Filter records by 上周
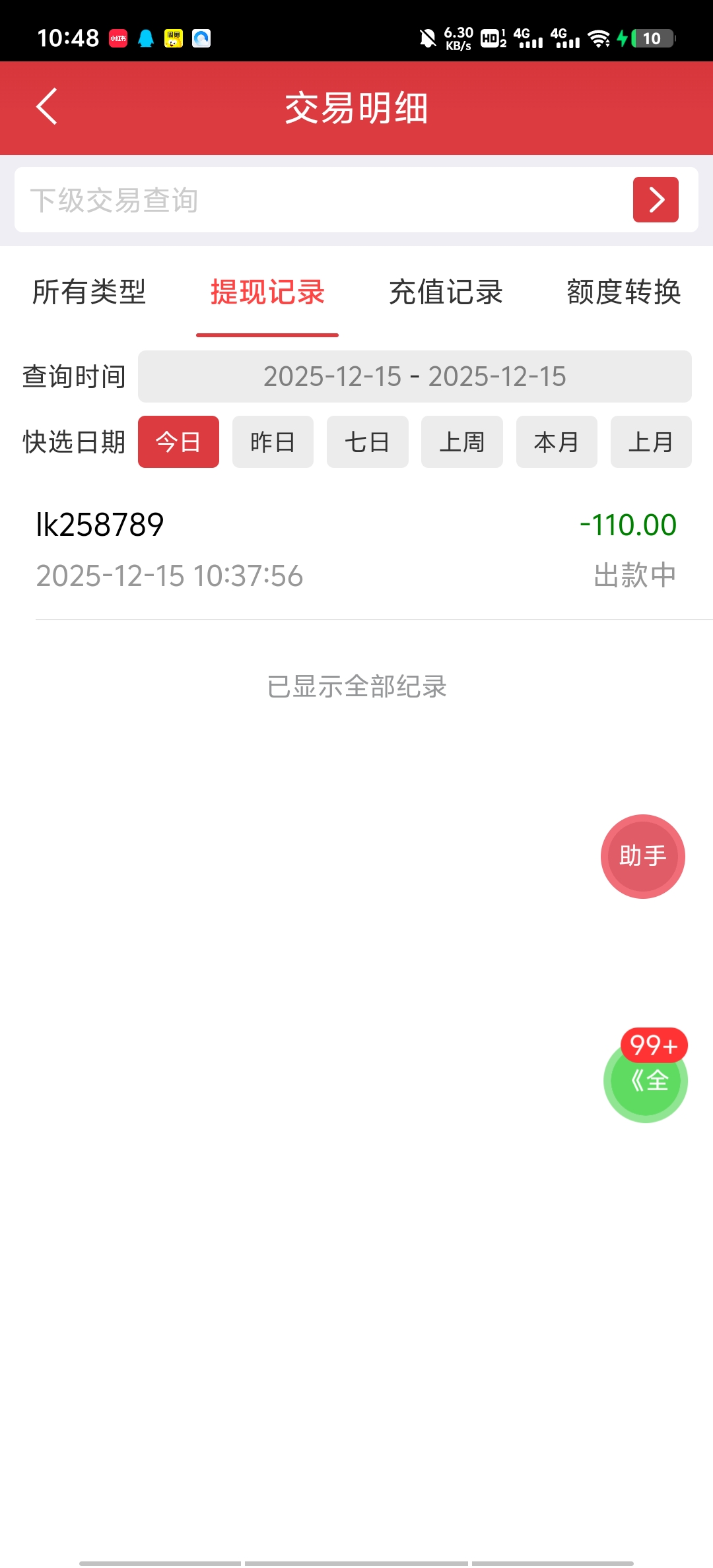713x1568 pixels. click(461, 442)
